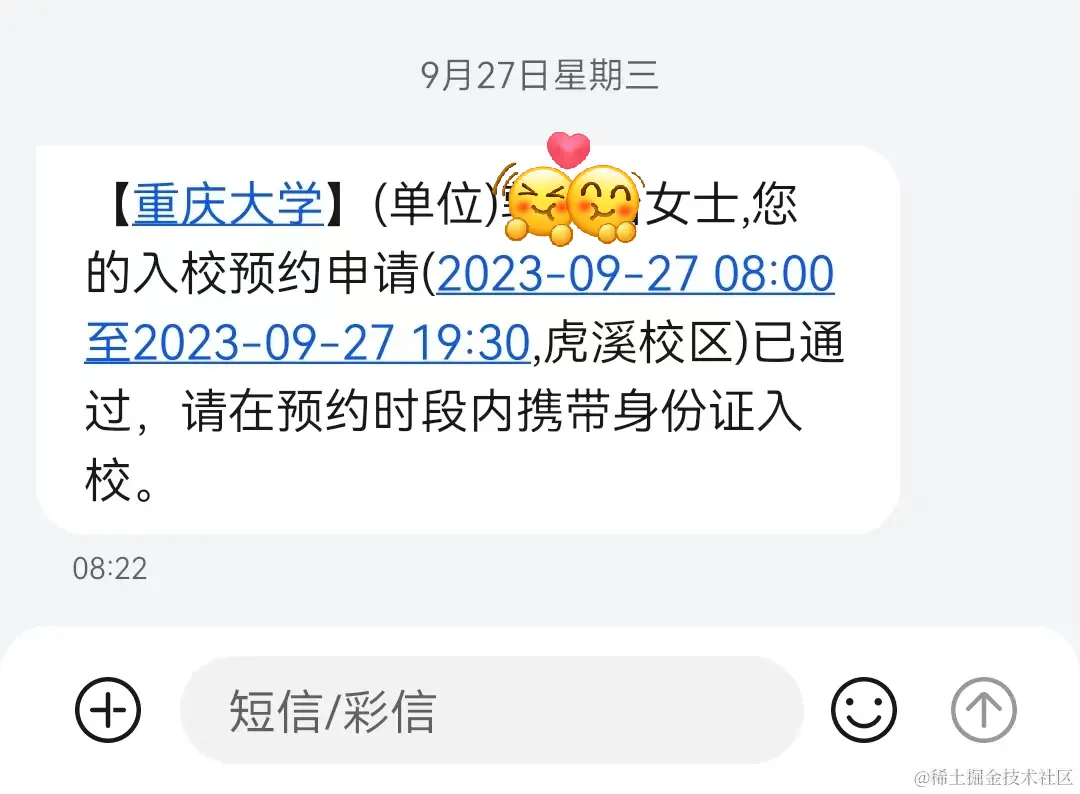Open the emoji picker

[x=864, y=710]
